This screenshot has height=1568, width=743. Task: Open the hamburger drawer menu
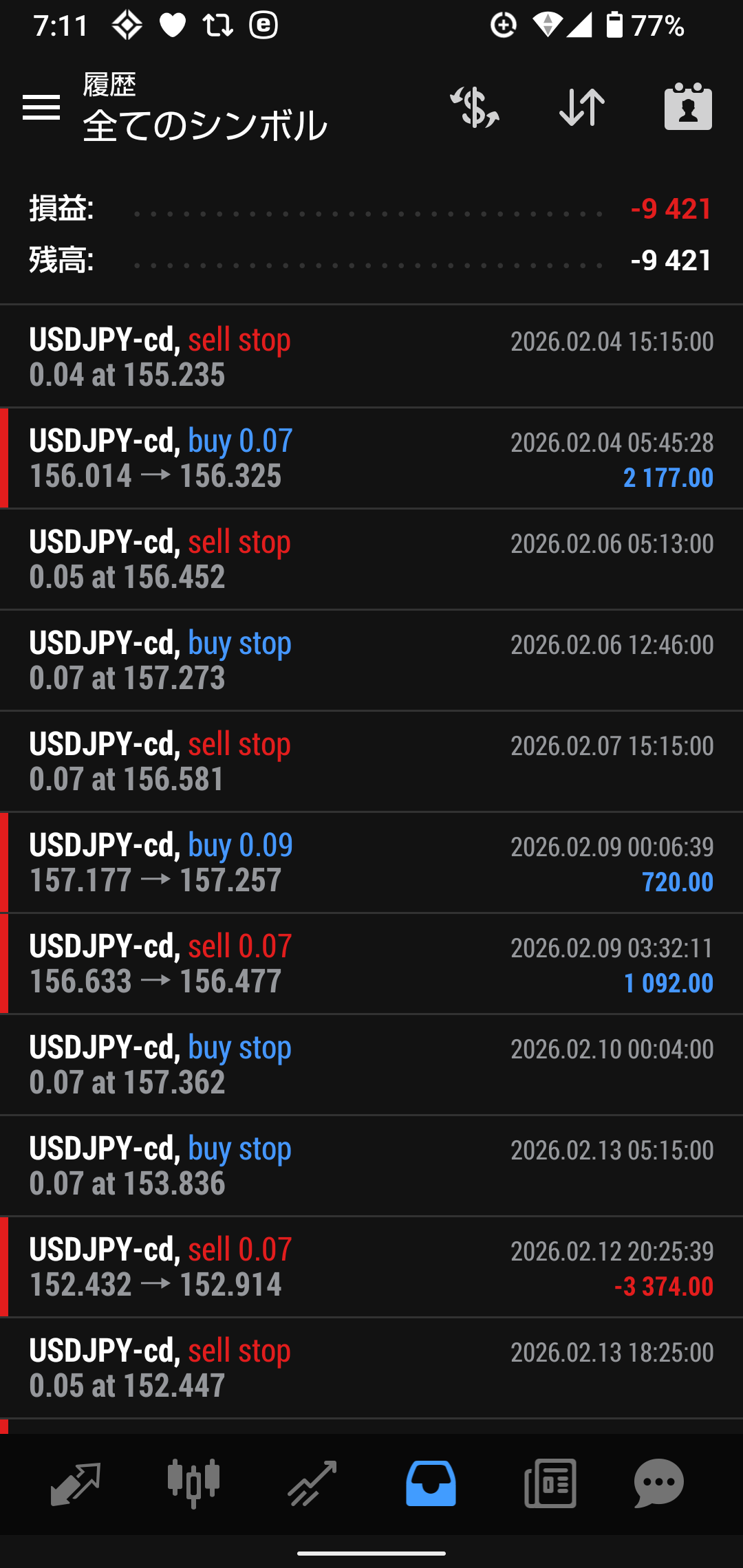(x=41, y=107)
